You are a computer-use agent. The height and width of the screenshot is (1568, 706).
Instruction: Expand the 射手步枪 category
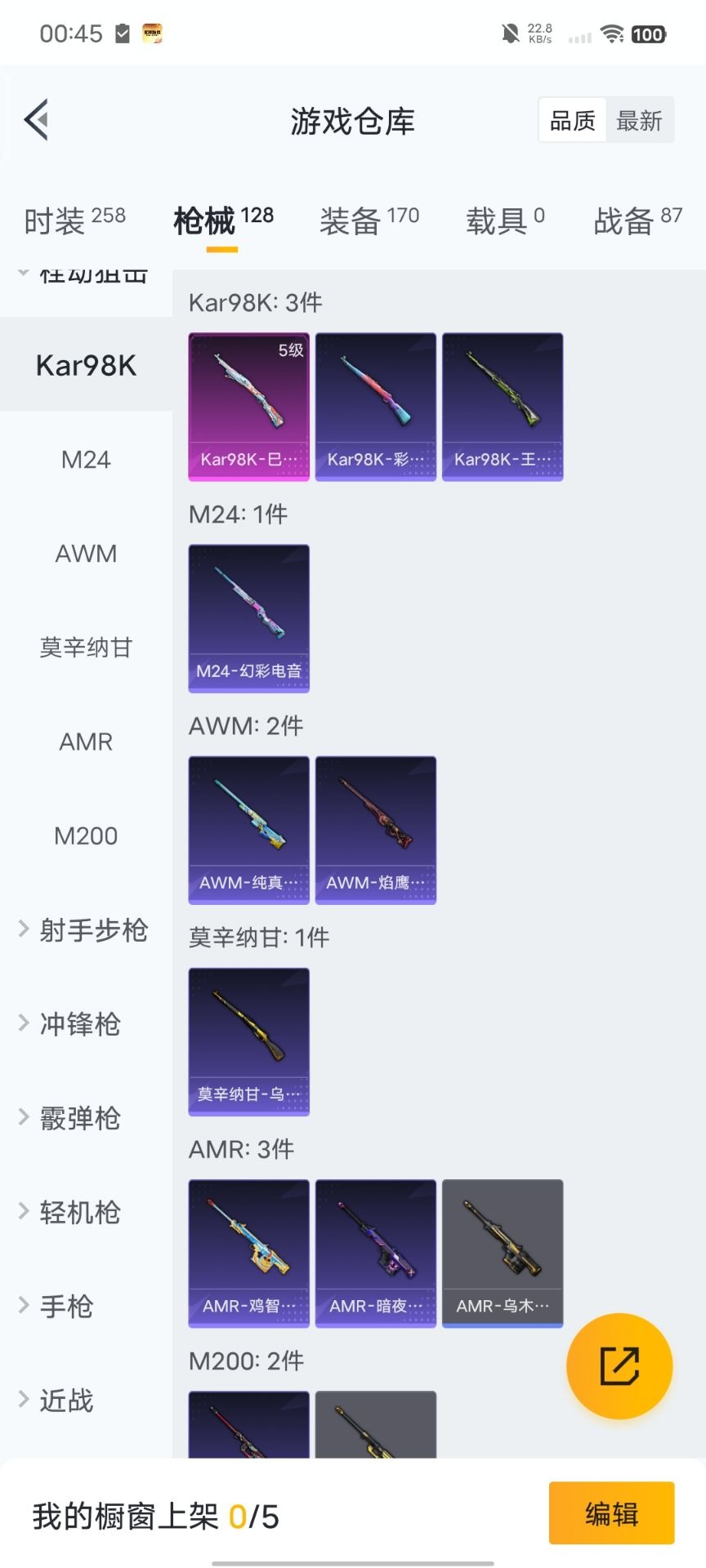[x=86, y=930]
